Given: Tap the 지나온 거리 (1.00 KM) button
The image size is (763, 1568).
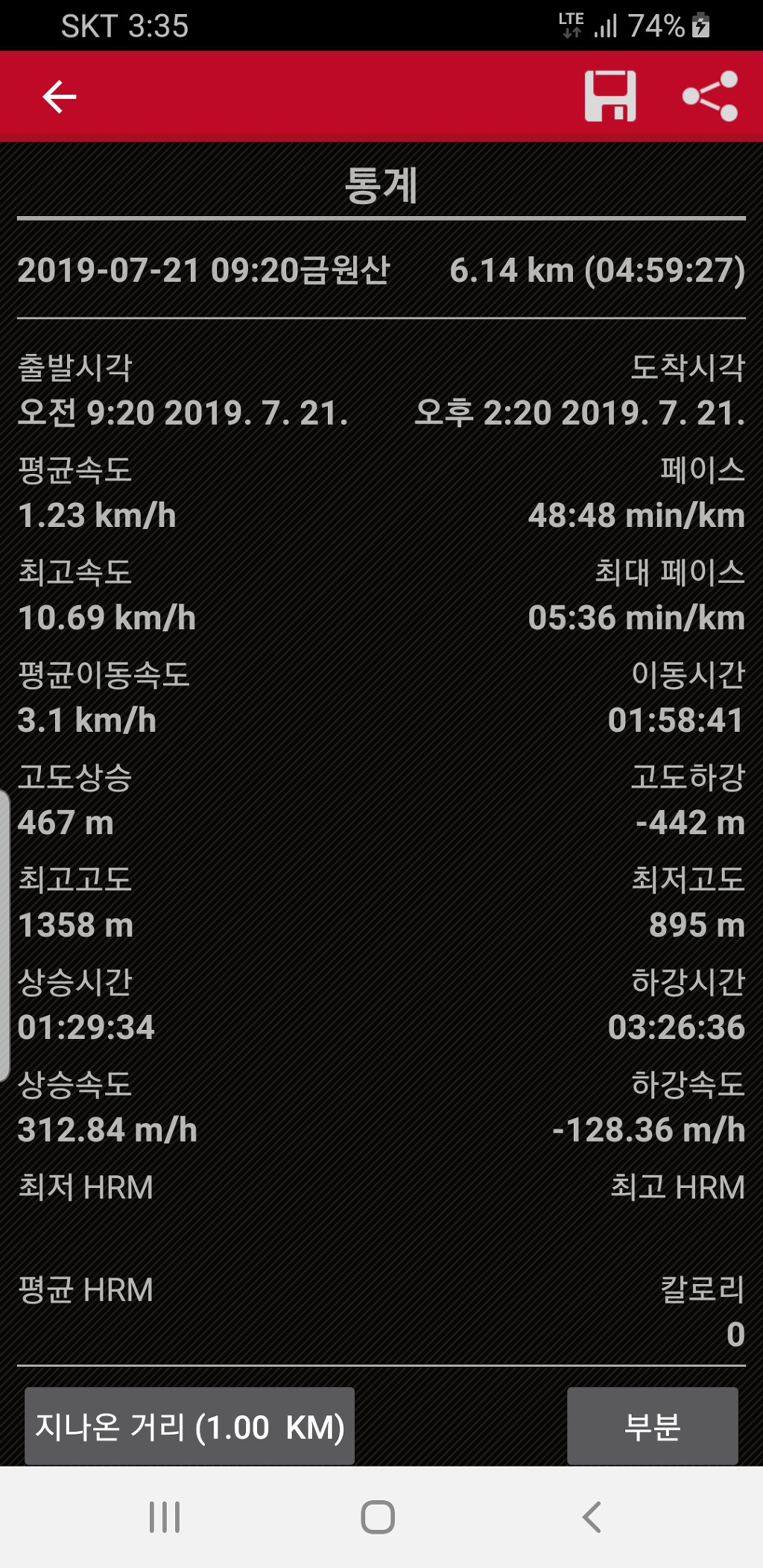Looking at the screenshot, I should tap(189, 1426).
